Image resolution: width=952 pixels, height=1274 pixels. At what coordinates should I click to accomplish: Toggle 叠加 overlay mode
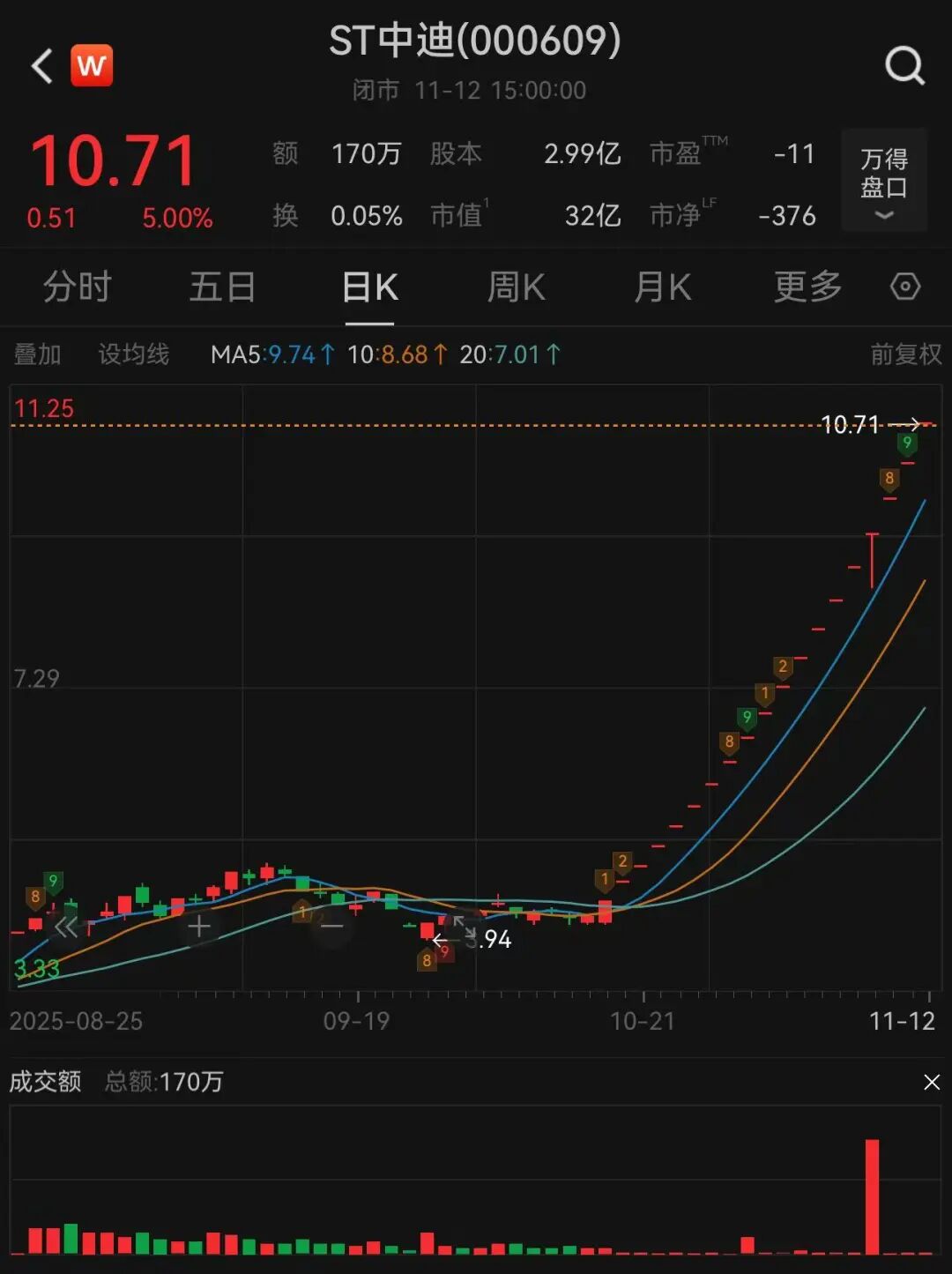pos(37,354)
